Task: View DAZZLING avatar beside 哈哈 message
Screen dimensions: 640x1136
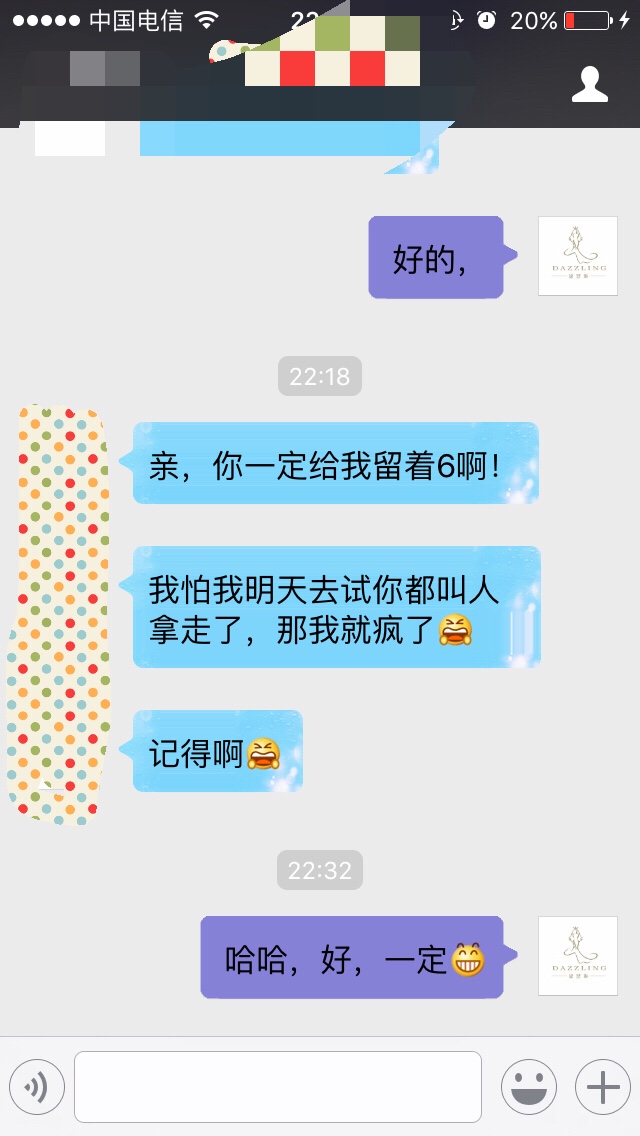Action: click(x=578, y=956)
